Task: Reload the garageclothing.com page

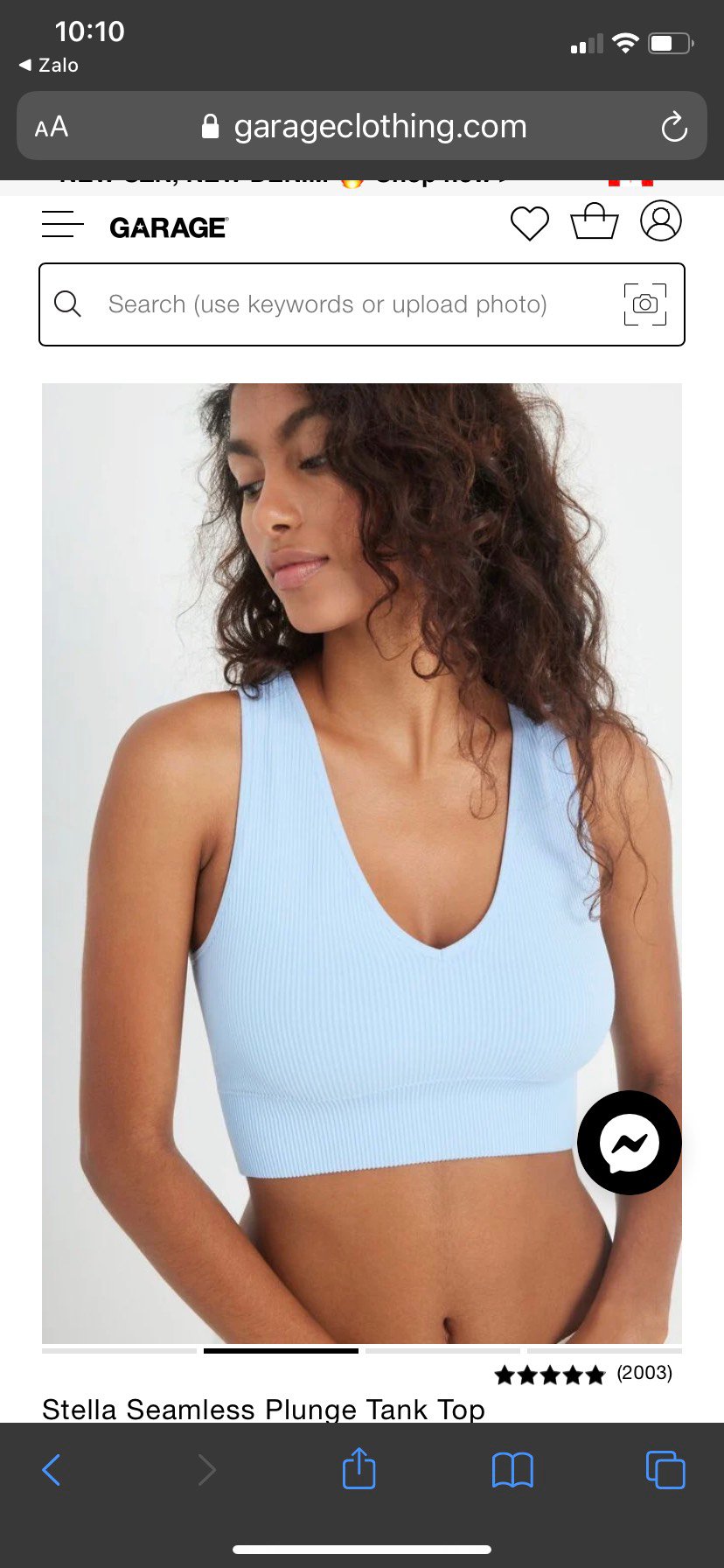Action: click(x=673, y=128)
